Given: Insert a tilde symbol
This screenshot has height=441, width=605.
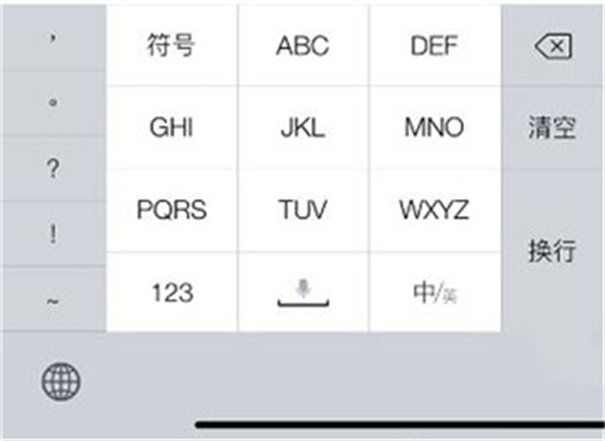Looking at the screenshot, I should click(52, 298).
